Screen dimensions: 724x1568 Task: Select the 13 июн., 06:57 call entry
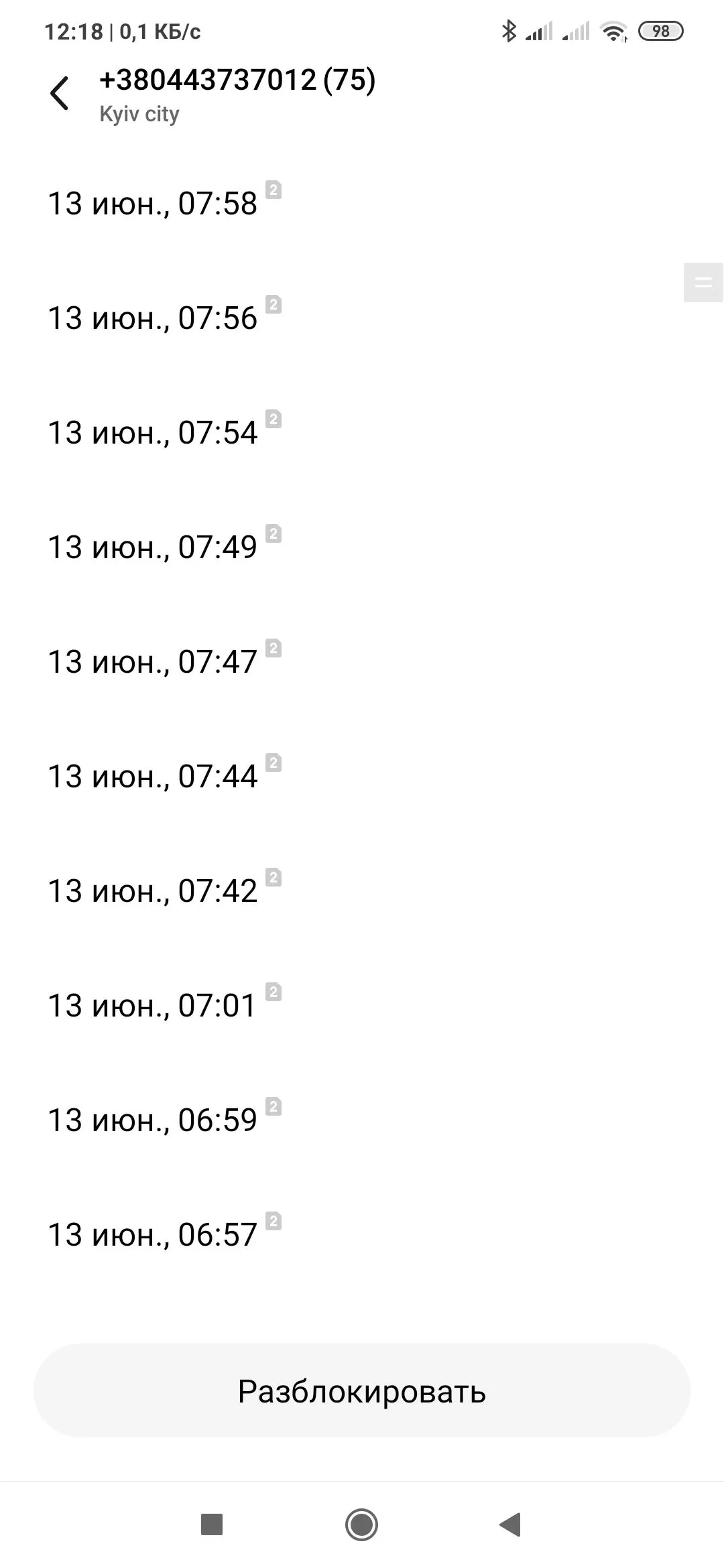pyautogui.click(x=153, y=1235)
